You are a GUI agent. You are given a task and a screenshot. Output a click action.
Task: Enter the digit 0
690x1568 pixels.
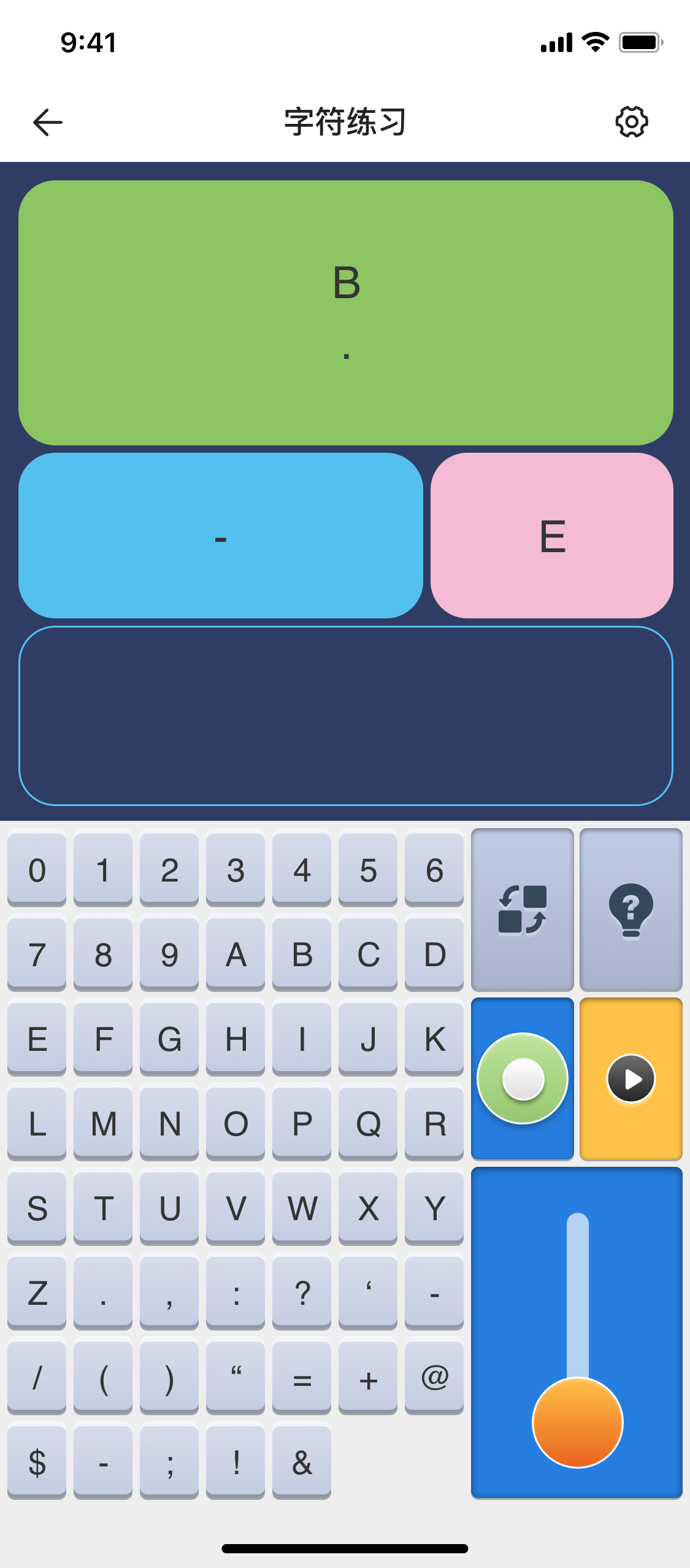[37, 870]
